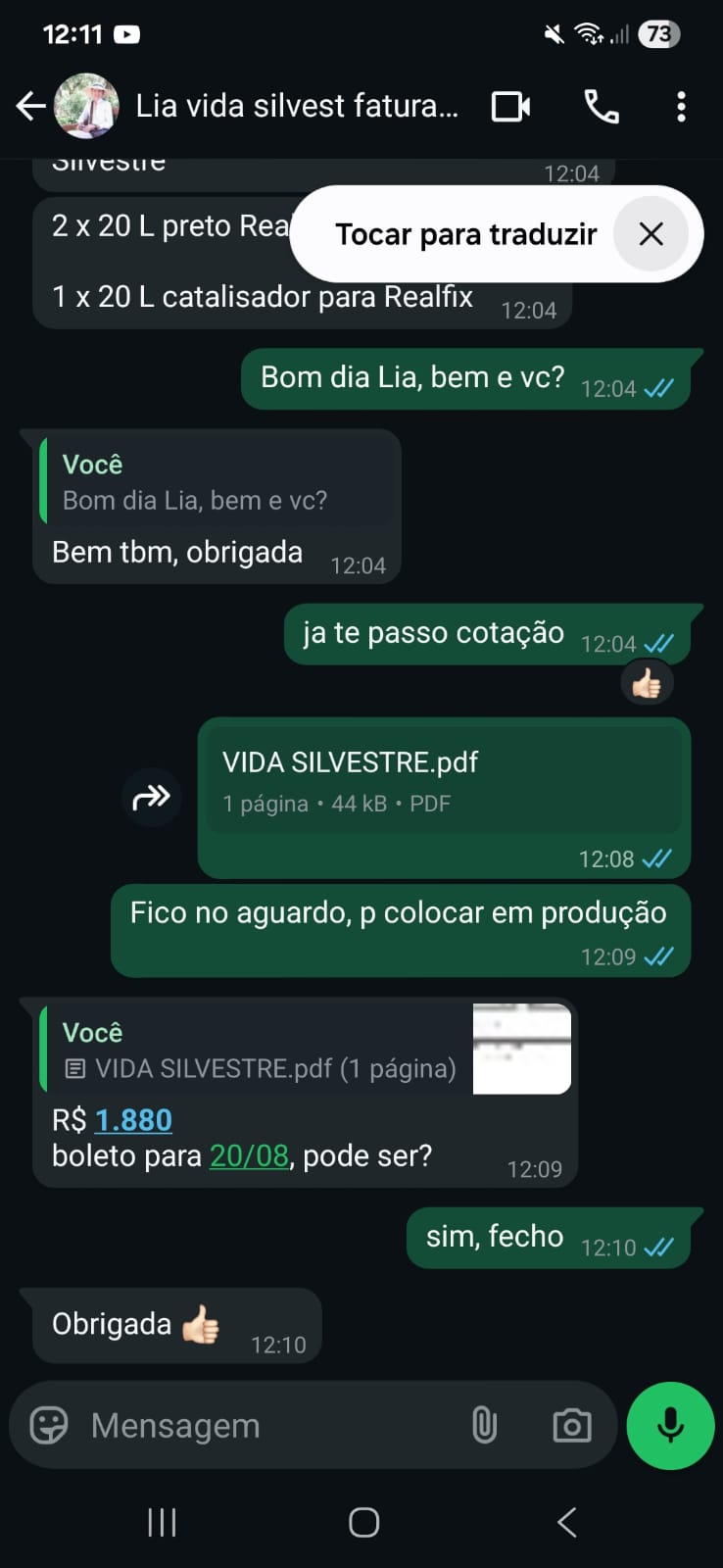Attach a file with the paperclip
Screen dimensions: 723x1568
tap(484, 1425)
